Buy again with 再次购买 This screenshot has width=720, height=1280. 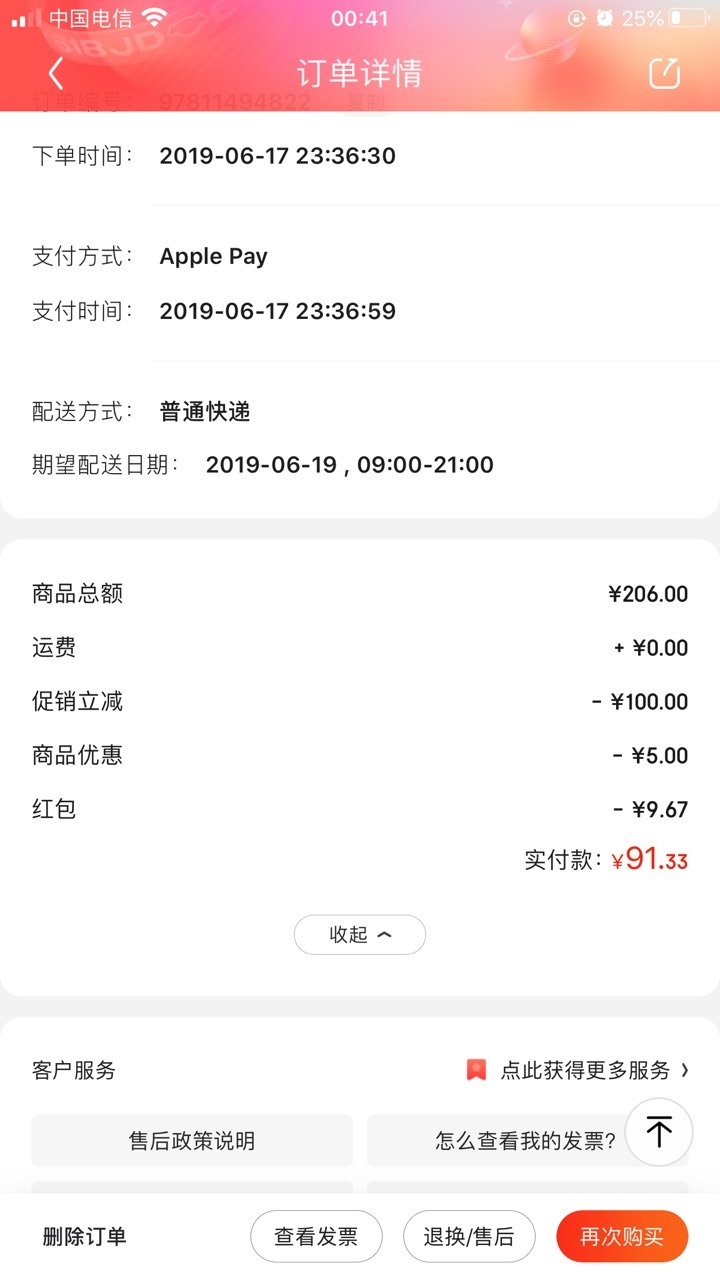tap(622, 1237)
